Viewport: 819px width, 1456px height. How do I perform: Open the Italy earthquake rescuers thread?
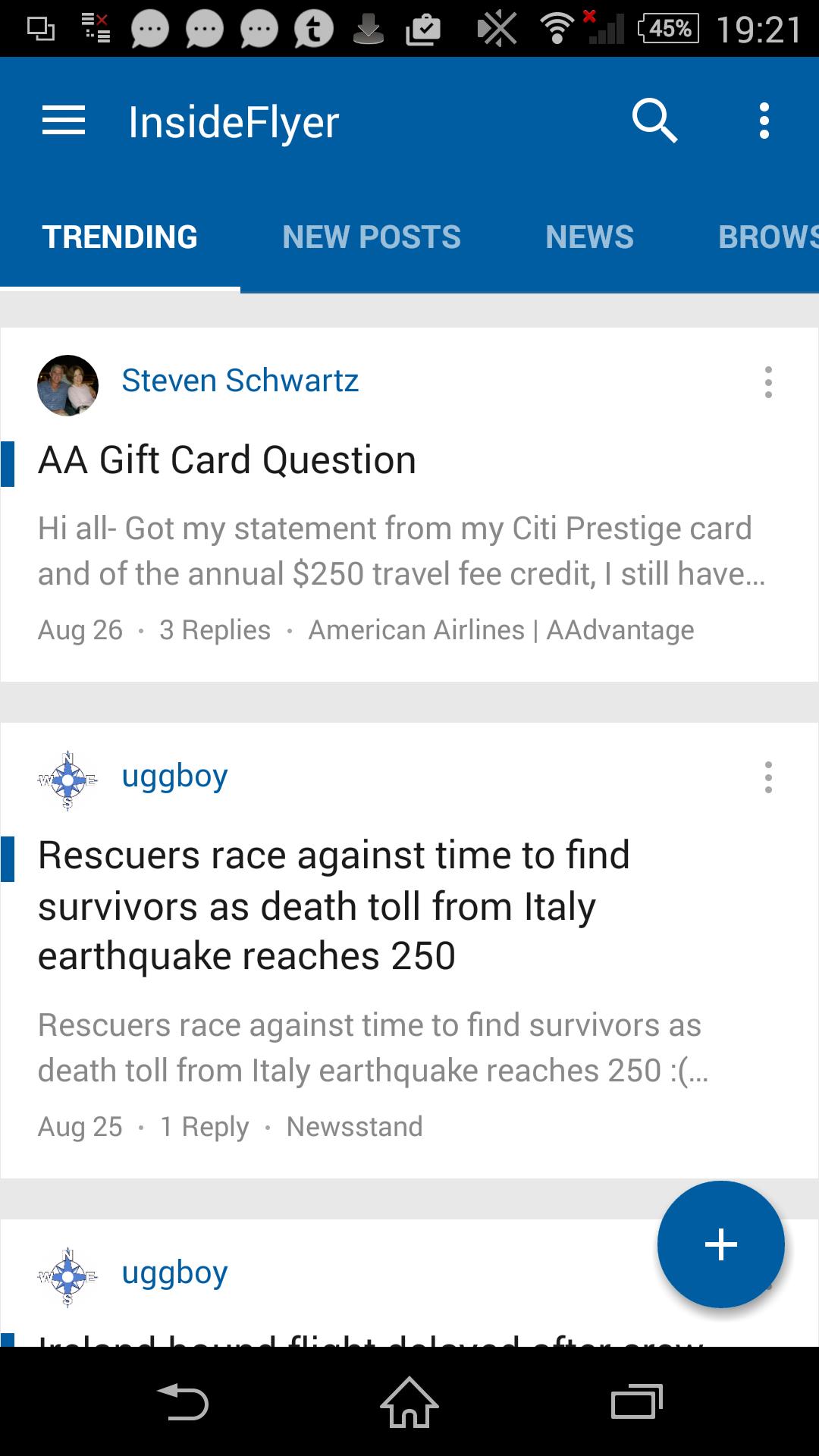coord(334,905)
